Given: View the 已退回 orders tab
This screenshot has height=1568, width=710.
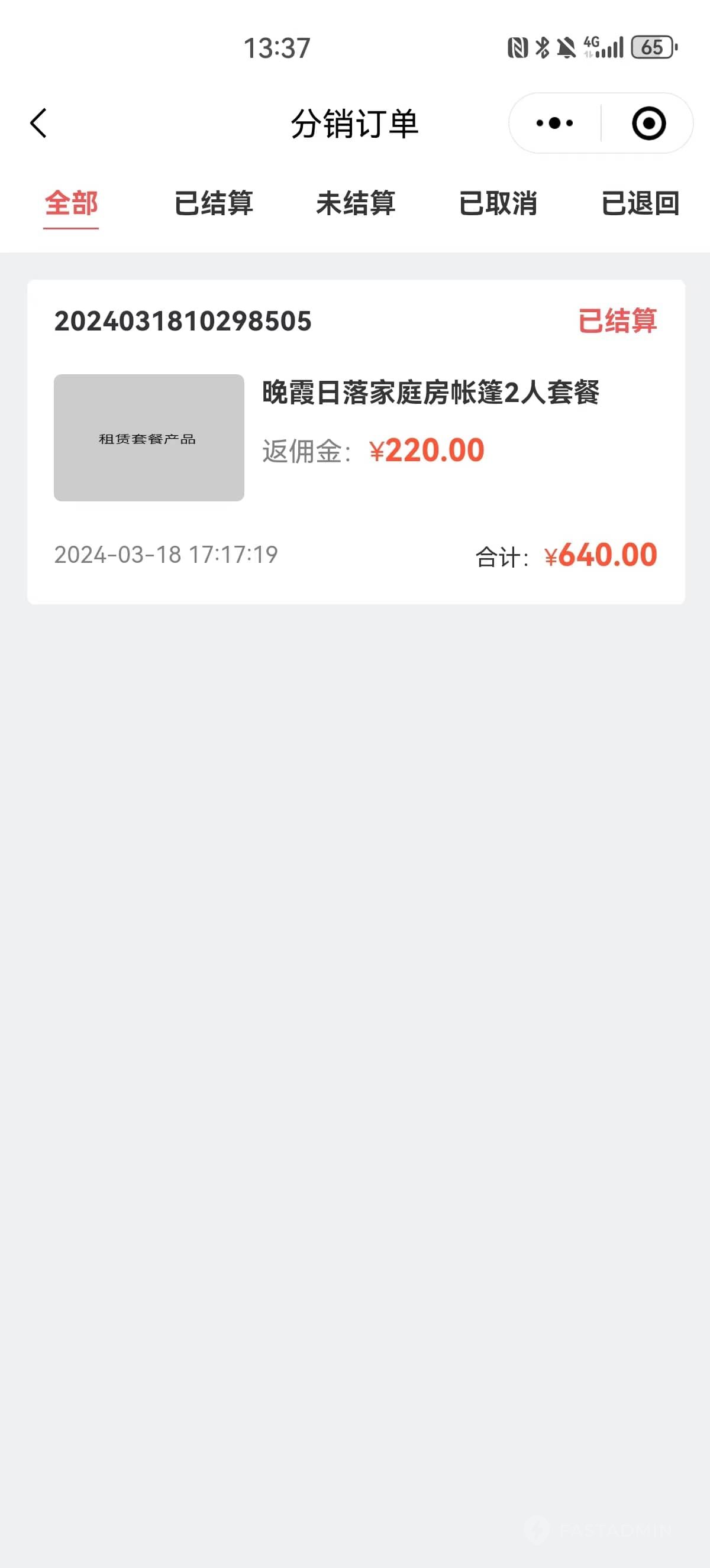Looking at the screenshot, I should point(640,203).
